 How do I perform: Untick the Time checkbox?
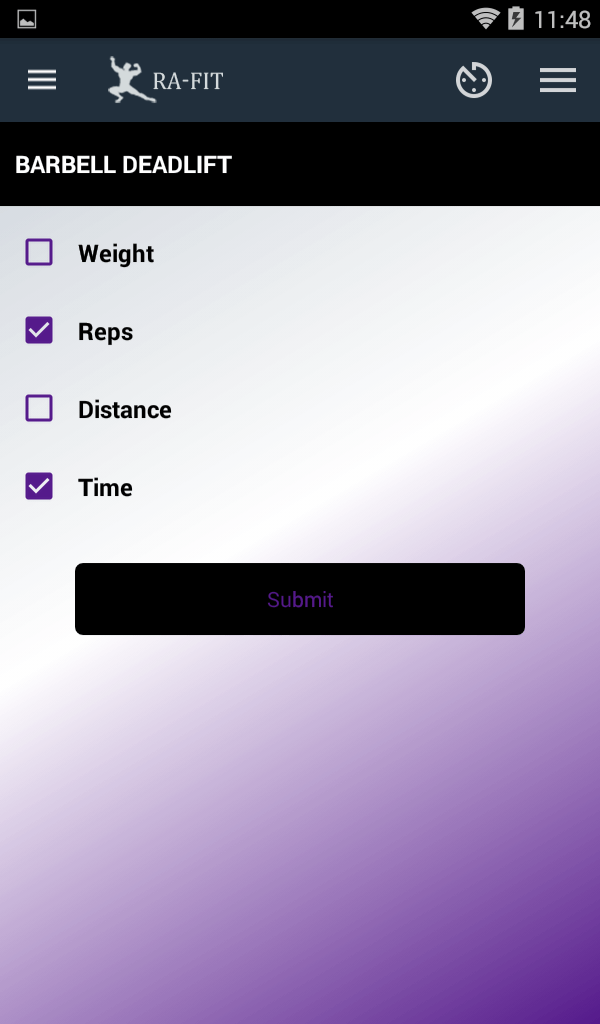(x=39, y=487)
